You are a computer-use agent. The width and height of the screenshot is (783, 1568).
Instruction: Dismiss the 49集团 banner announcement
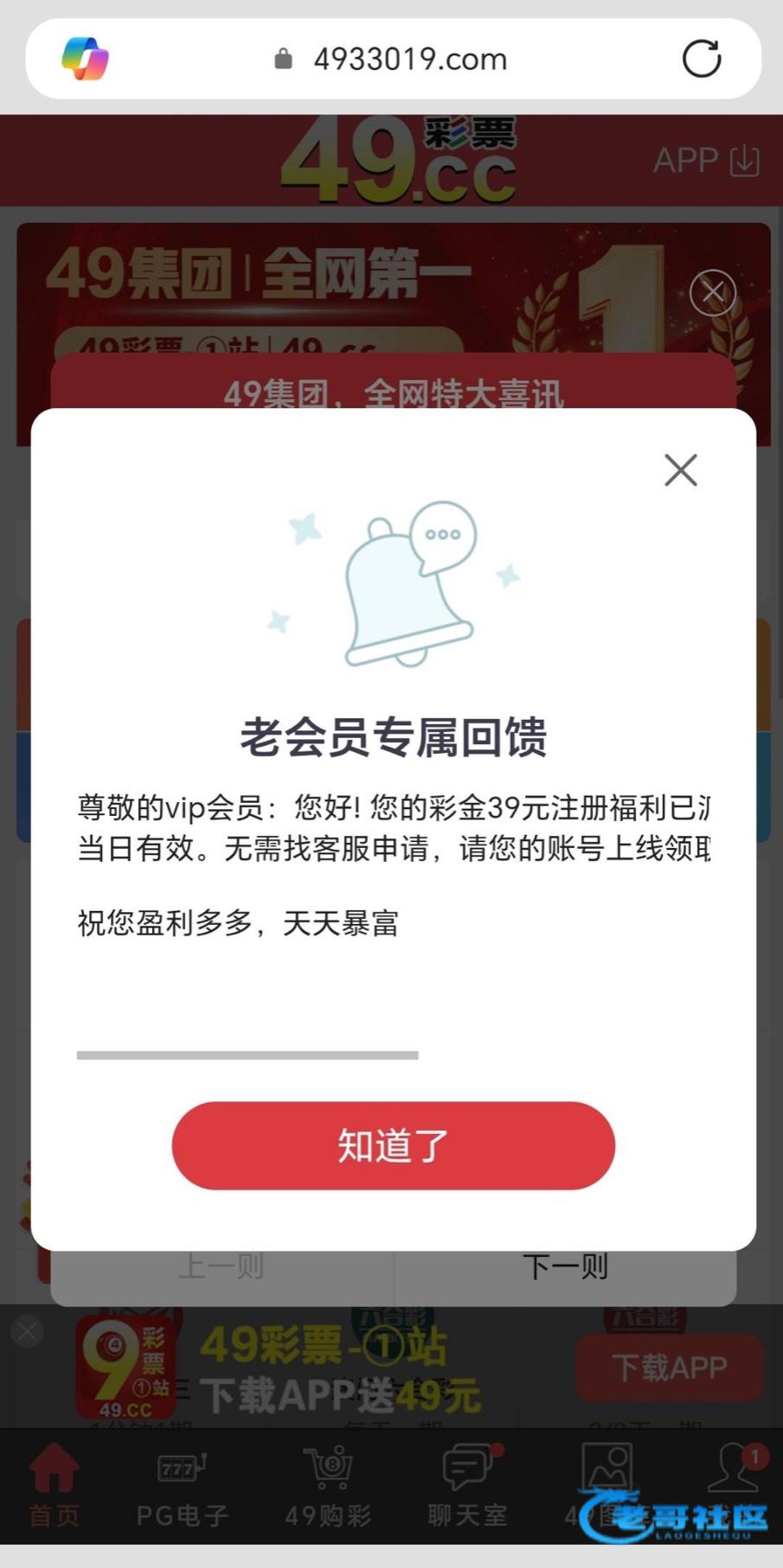[712, 292]
